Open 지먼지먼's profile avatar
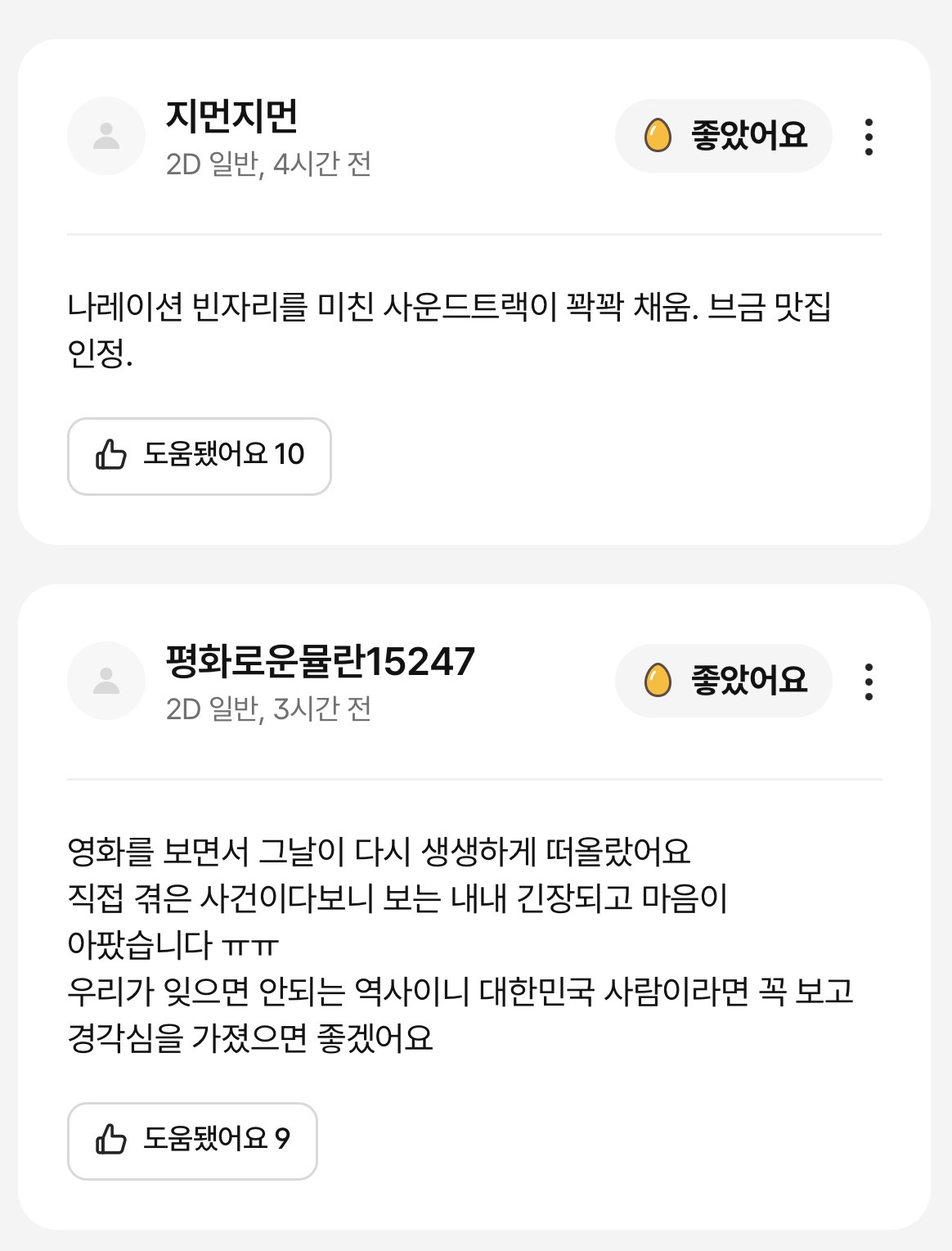The image size is (952, 1251). click(x=106, y=136)
